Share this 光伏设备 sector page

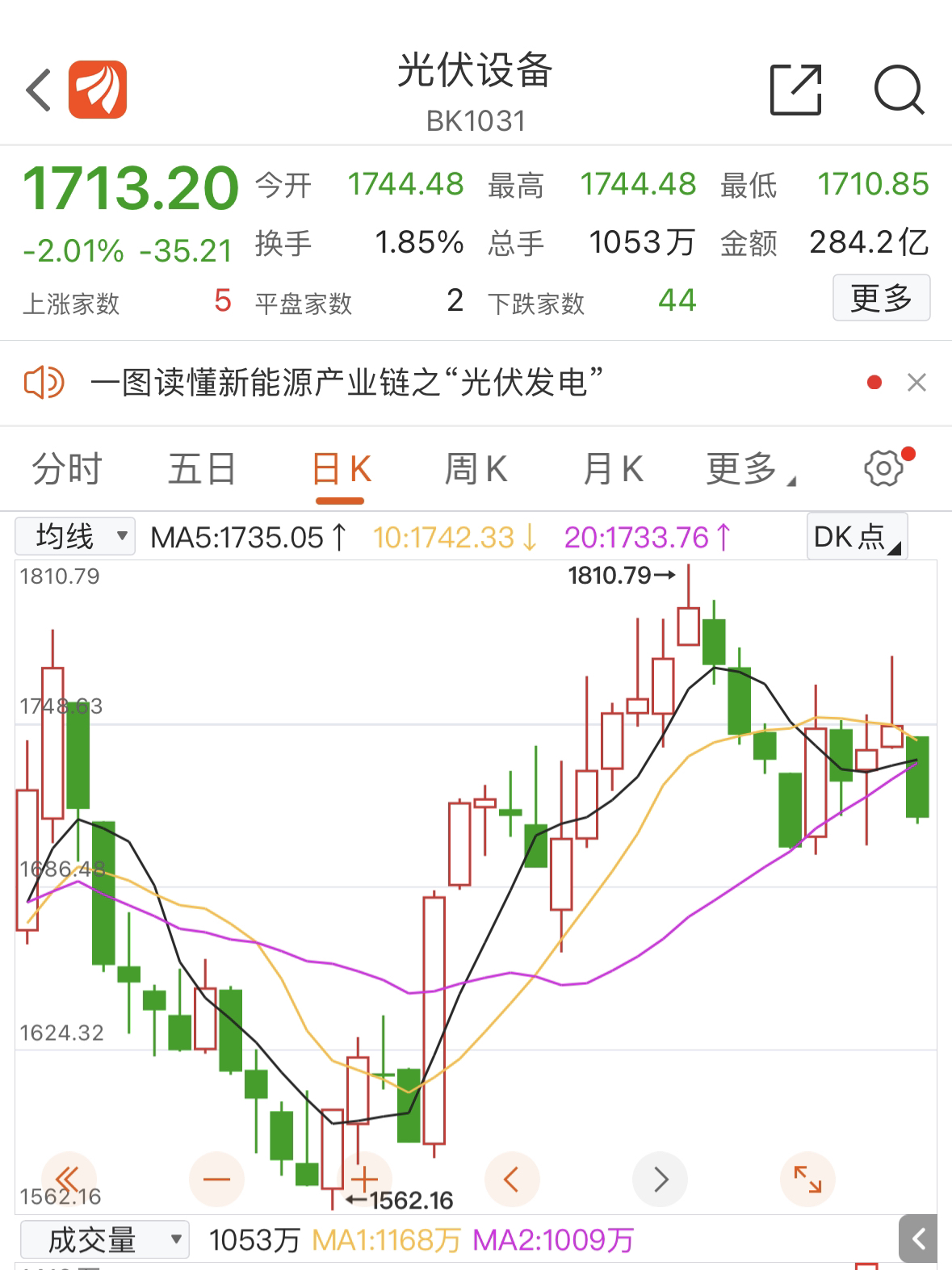795,90
